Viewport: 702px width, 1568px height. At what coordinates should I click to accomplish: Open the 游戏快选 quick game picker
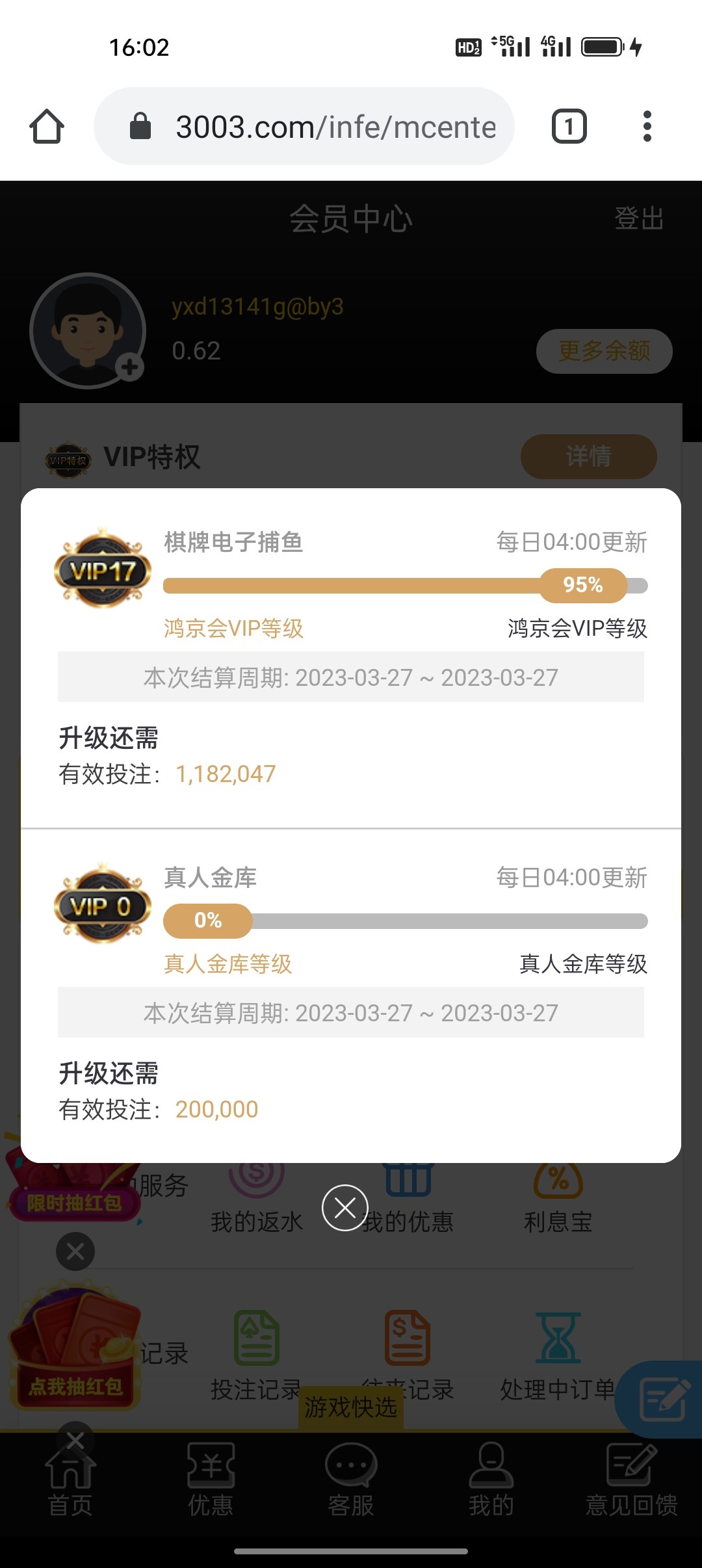click(x=351, y=1407)
